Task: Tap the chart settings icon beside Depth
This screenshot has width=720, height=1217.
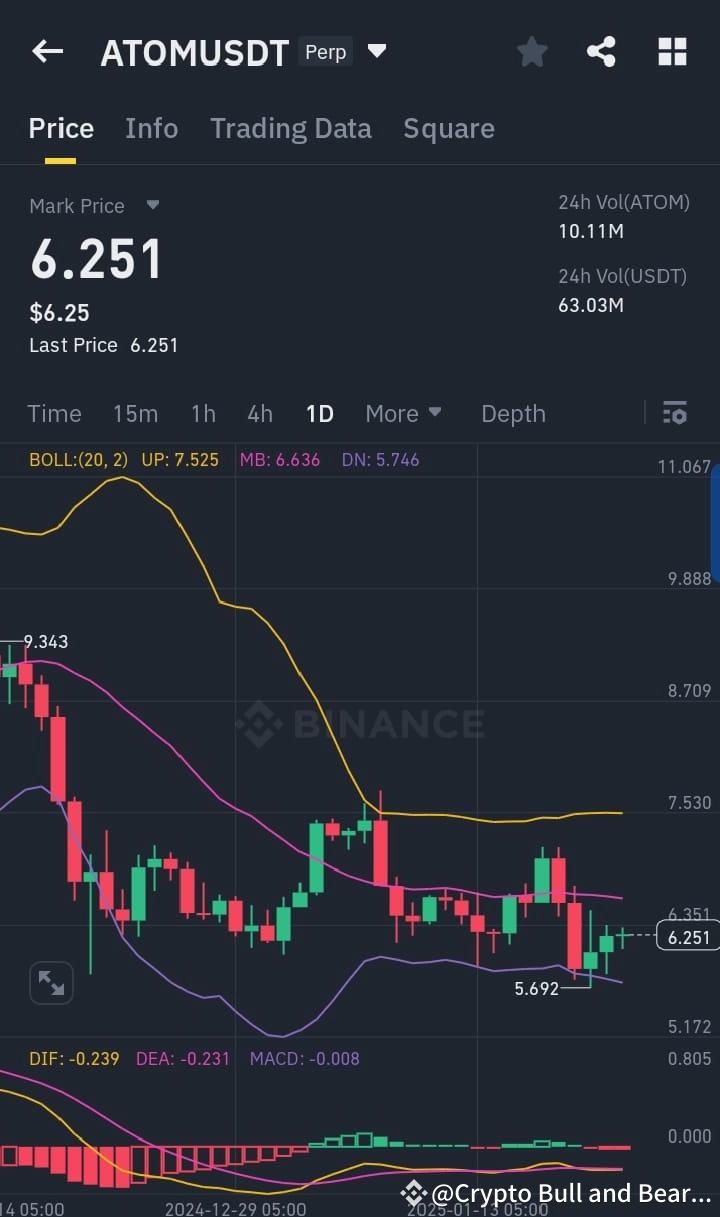Action: point(675,412)
